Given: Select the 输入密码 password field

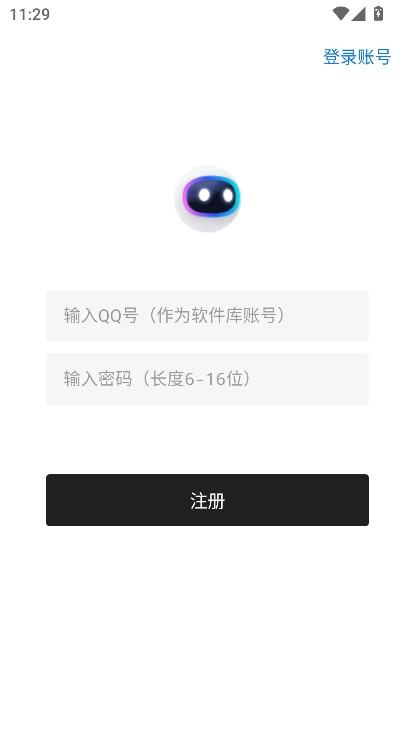Looking at the screenshot, I should (x=208, y=379).
